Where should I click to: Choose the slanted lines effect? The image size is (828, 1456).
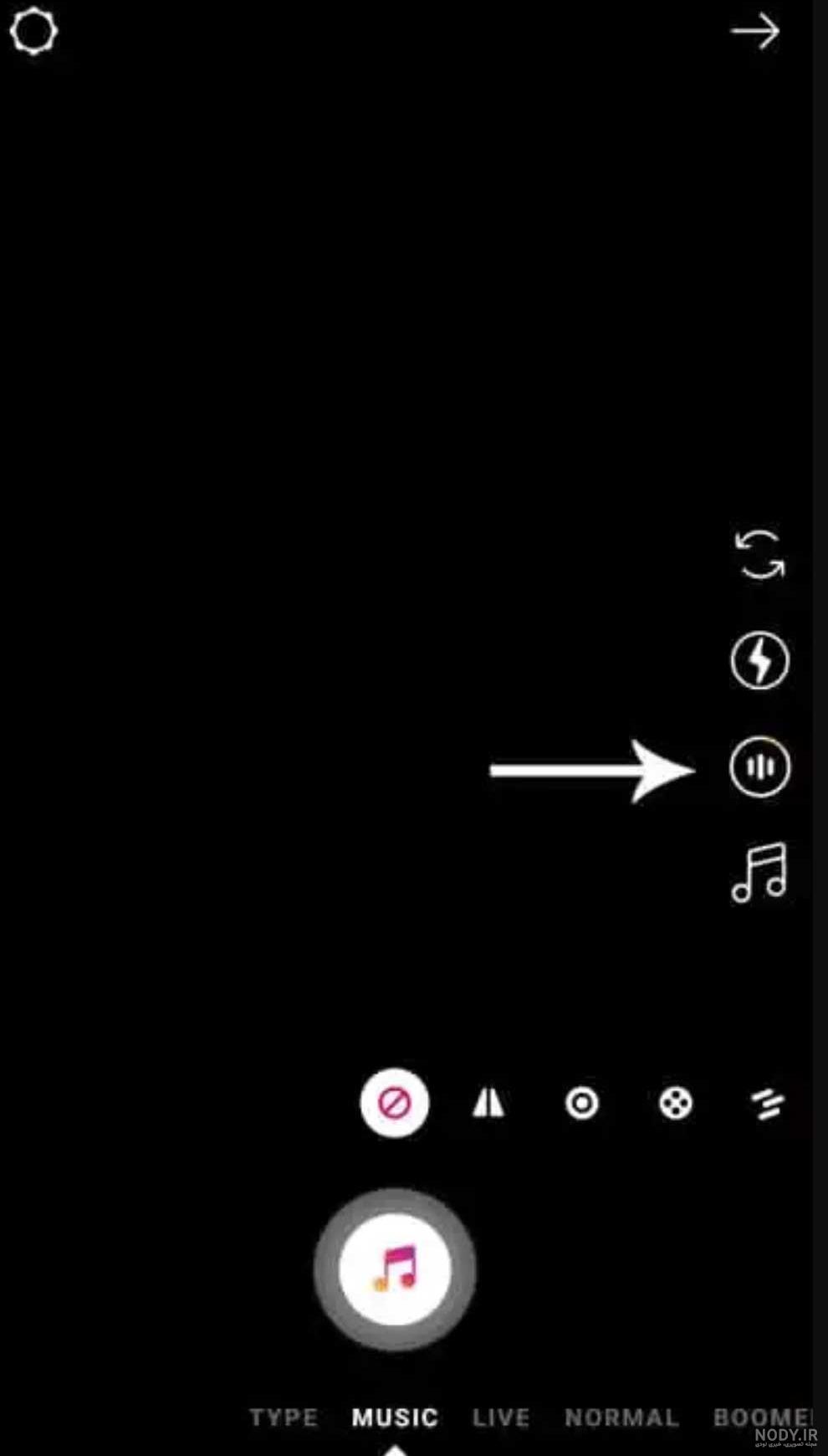(768, 1103)
